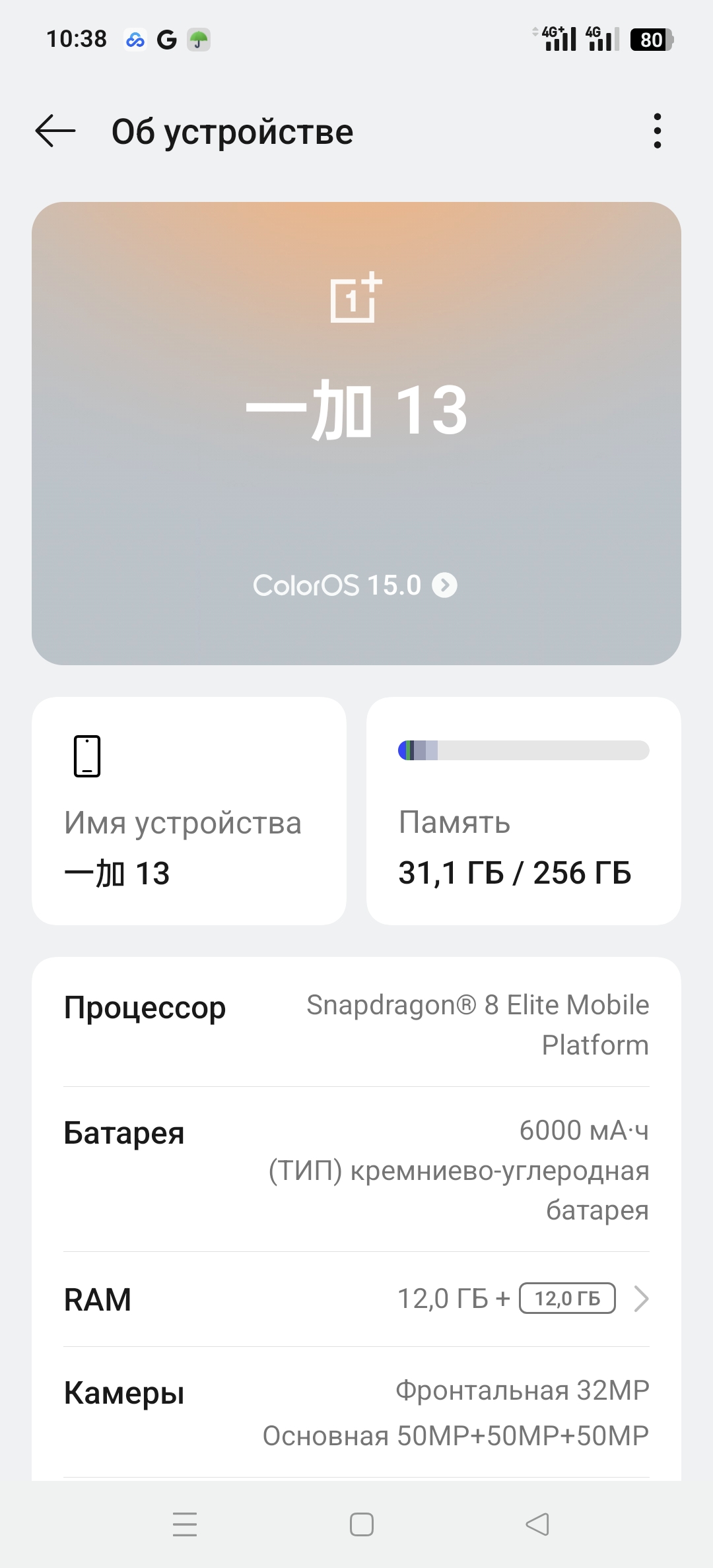
Task: Tap the system home button
Action: 361,1524
